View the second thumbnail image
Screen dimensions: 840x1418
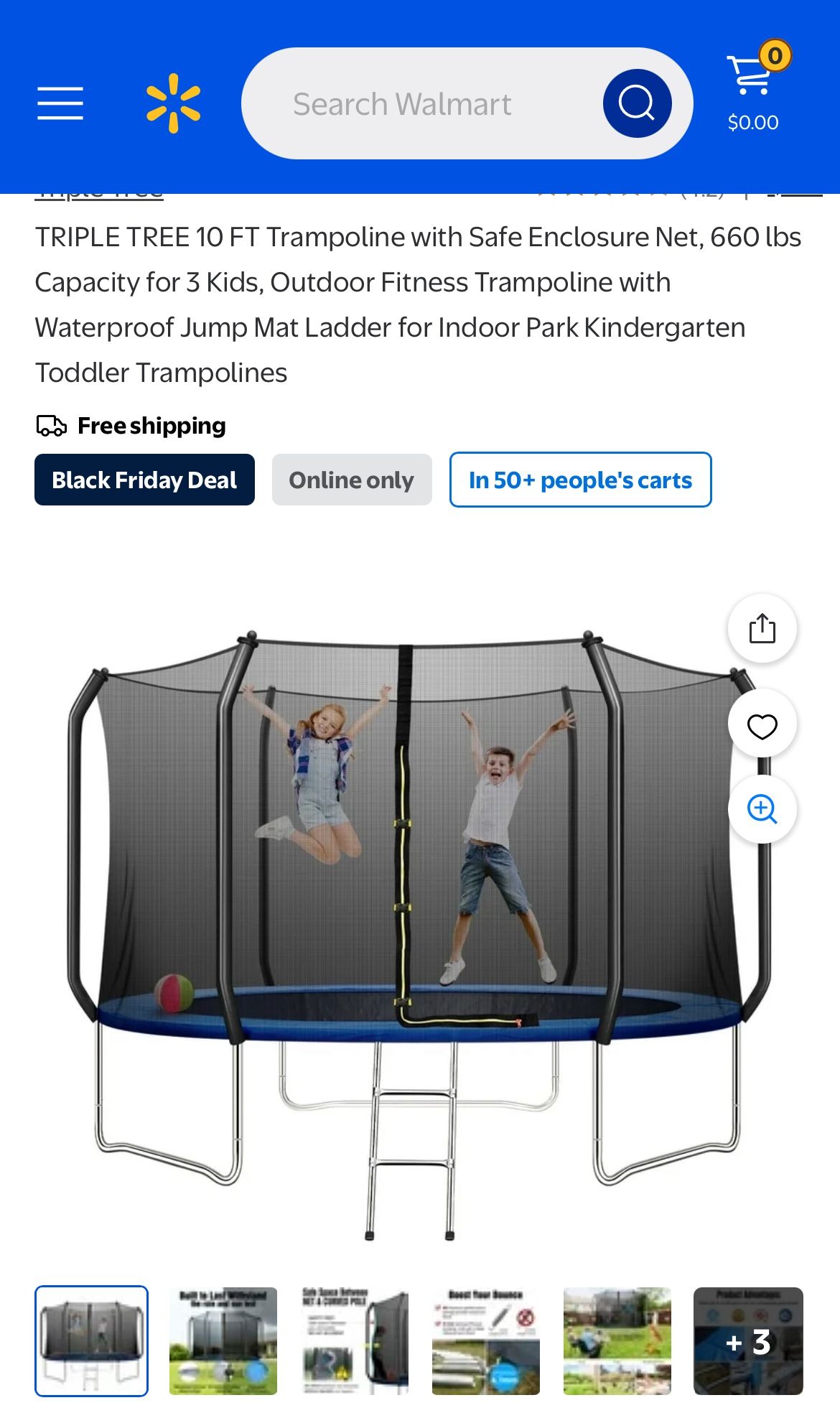coord(223,1341)
